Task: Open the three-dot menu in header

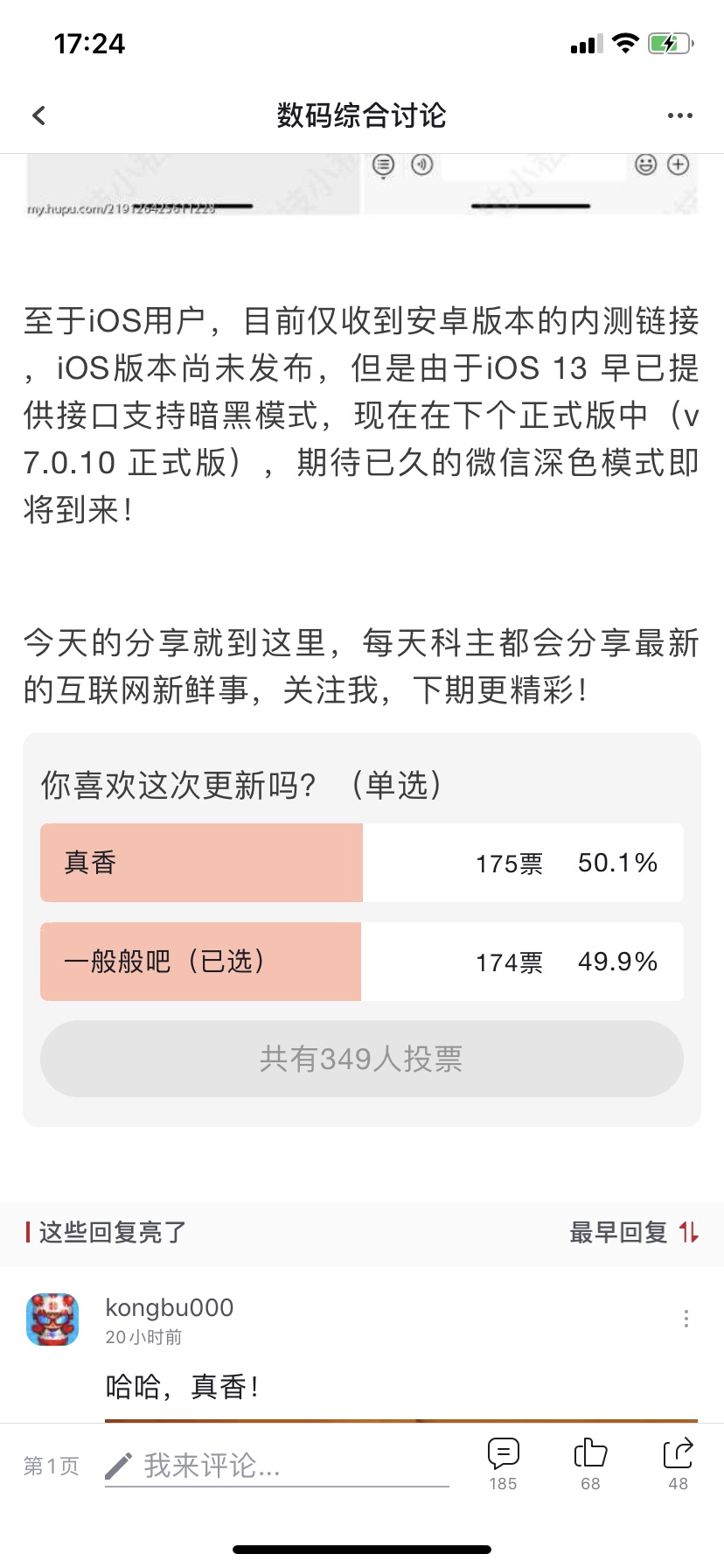Action: pos(679,115)
